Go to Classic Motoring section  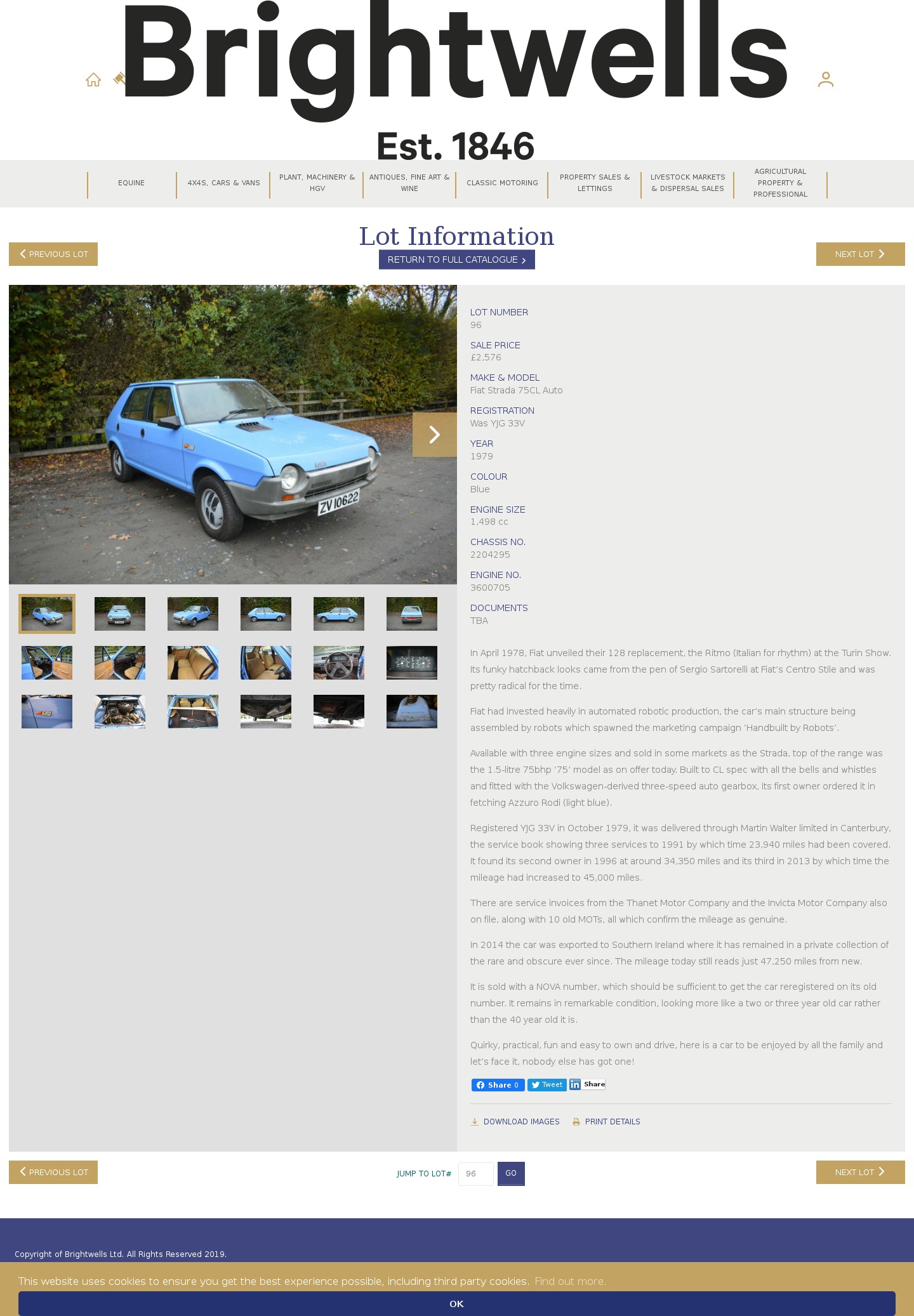(x=502, y=183)
